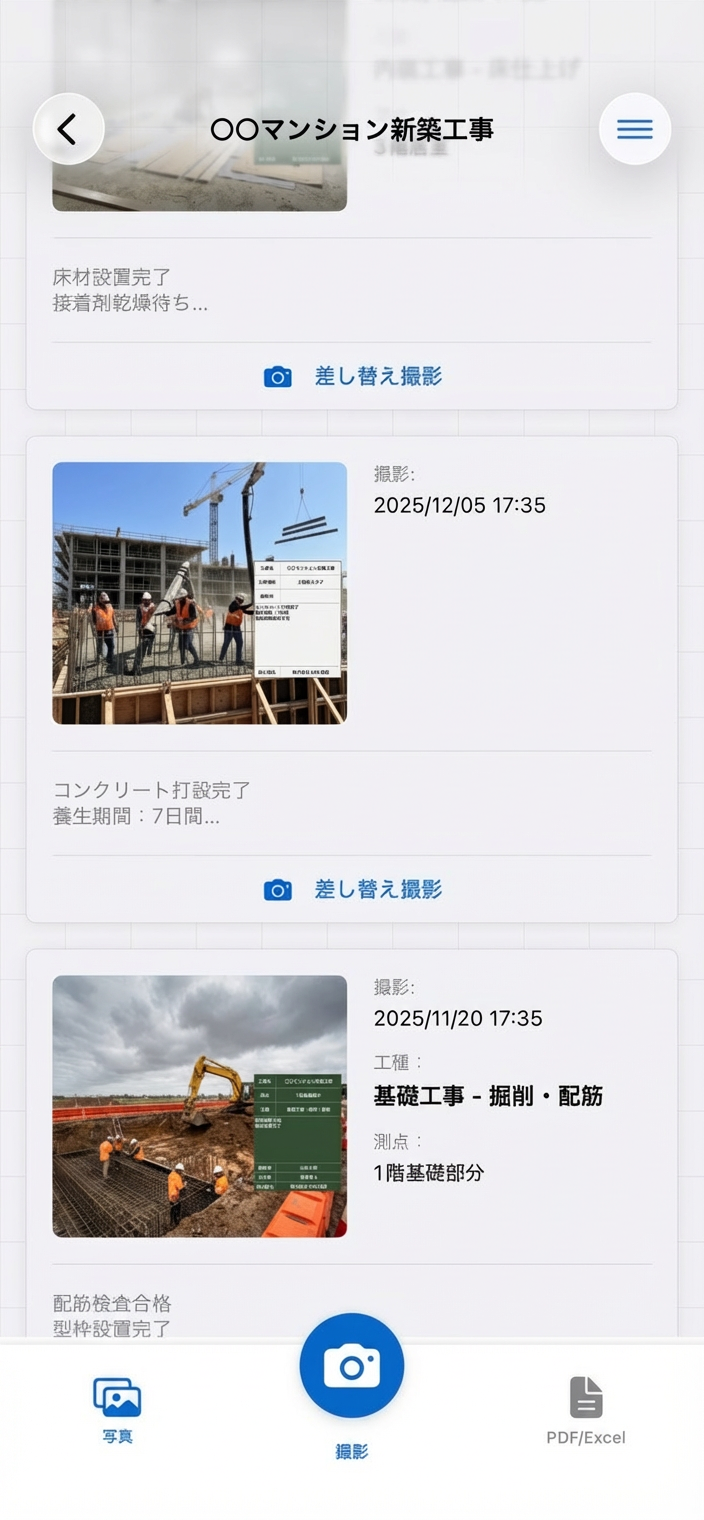Launch the 撮影 camera button
Viewport: 704px width, 1520px height.
(x=352, y=1366)
